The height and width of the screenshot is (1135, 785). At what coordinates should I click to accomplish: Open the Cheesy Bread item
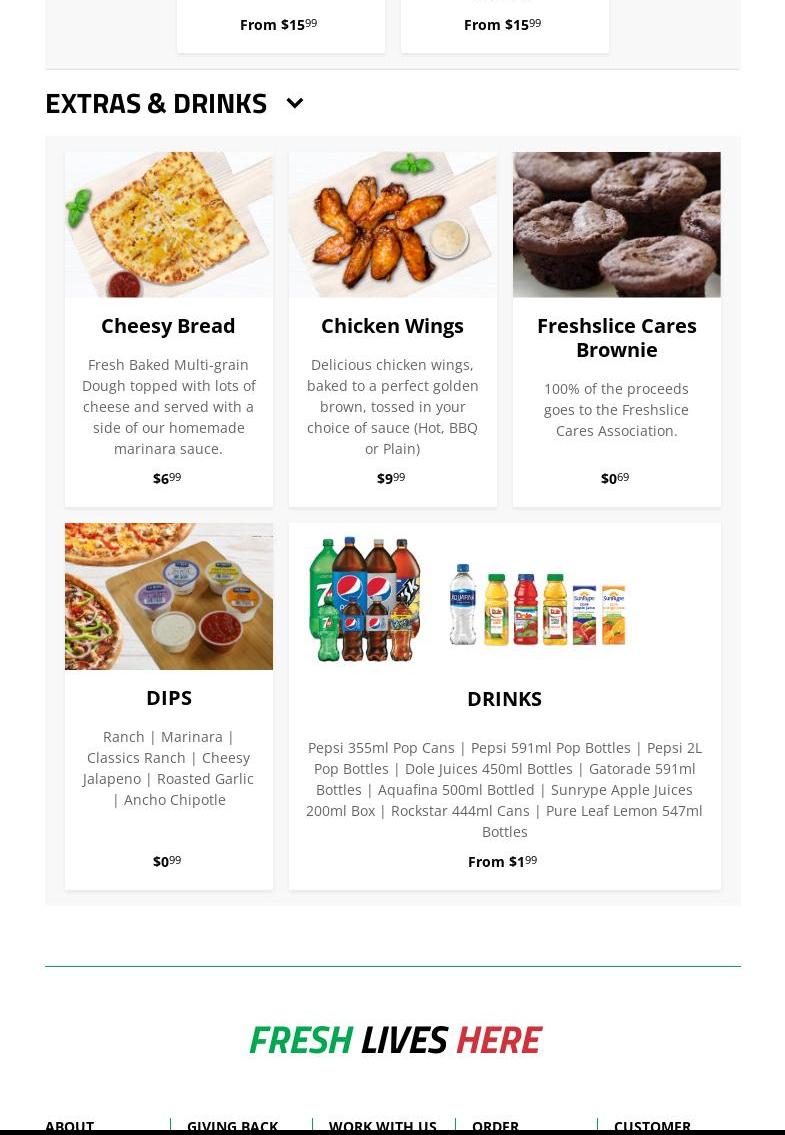pos(168,326)
